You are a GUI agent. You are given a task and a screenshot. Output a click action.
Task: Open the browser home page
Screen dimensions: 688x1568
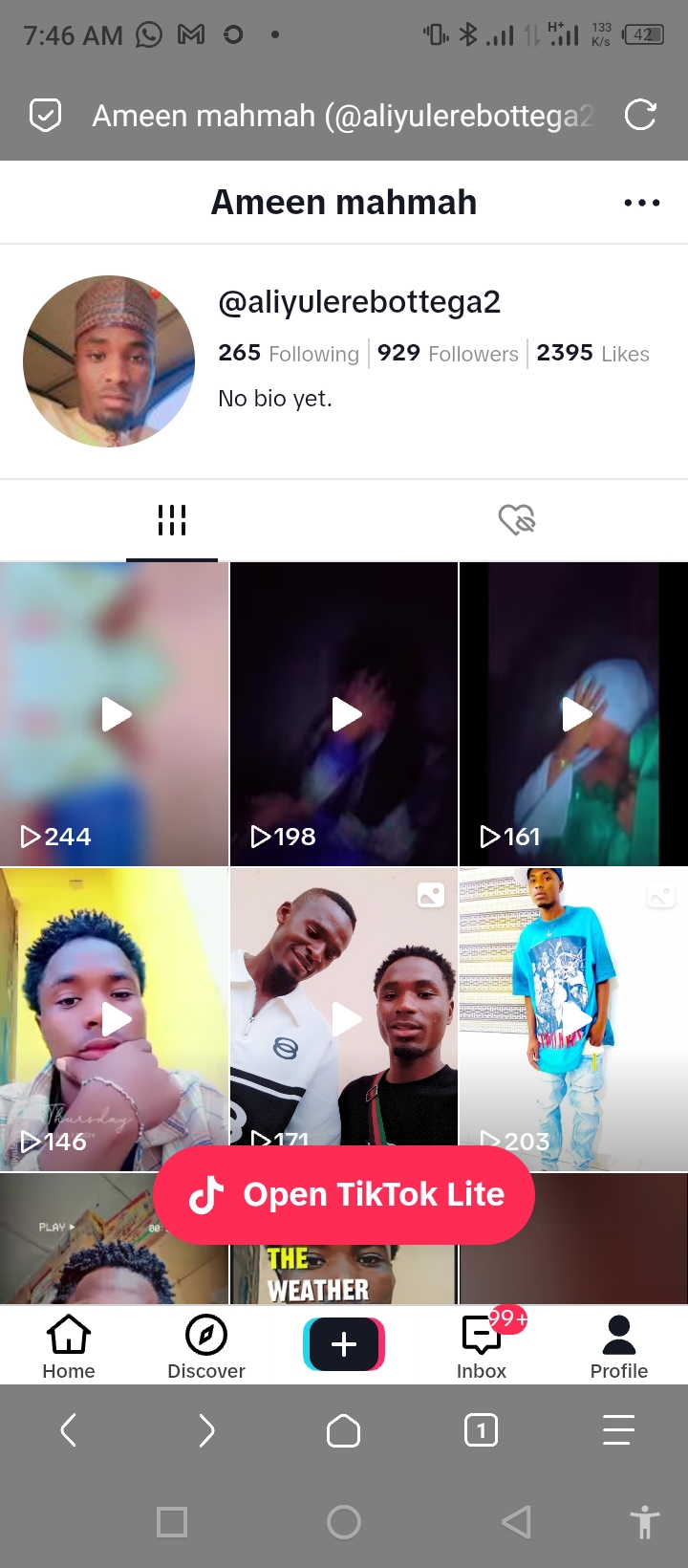tap(344, 1430)
